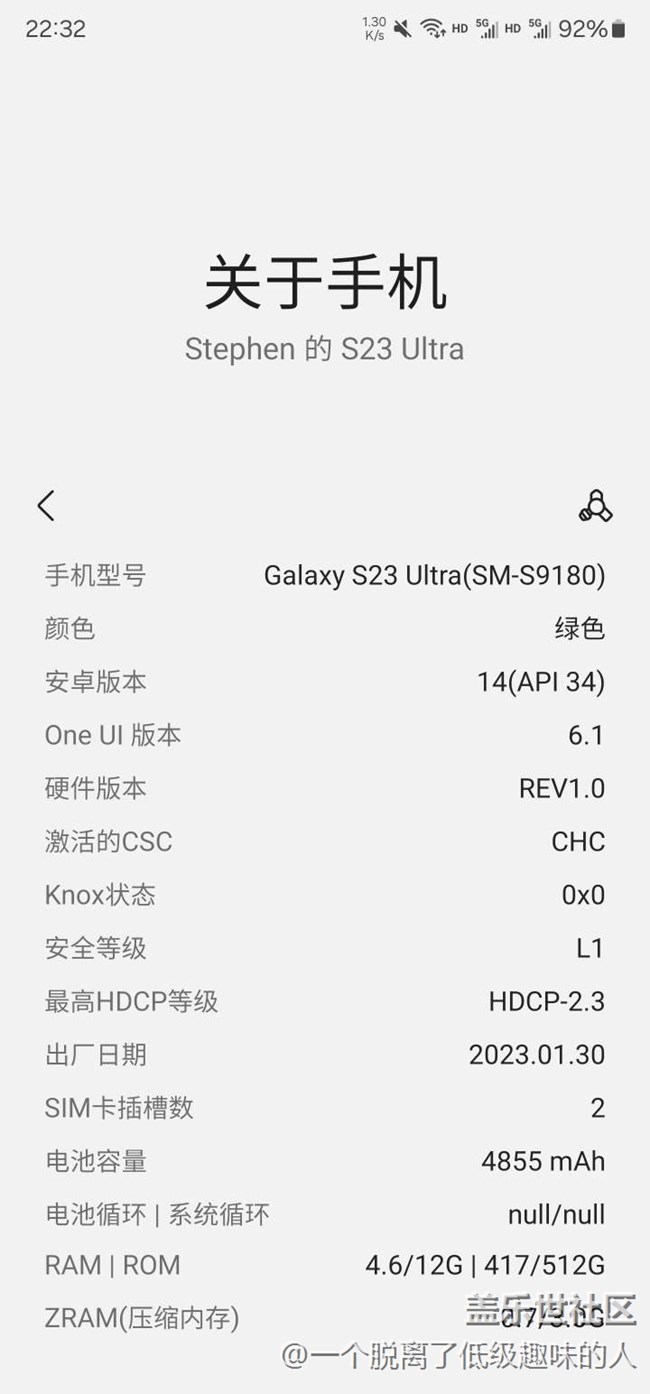Viewport: 650px width, 1394px height.
Task: Go back using the back arrow
Action: pos(46,506)
